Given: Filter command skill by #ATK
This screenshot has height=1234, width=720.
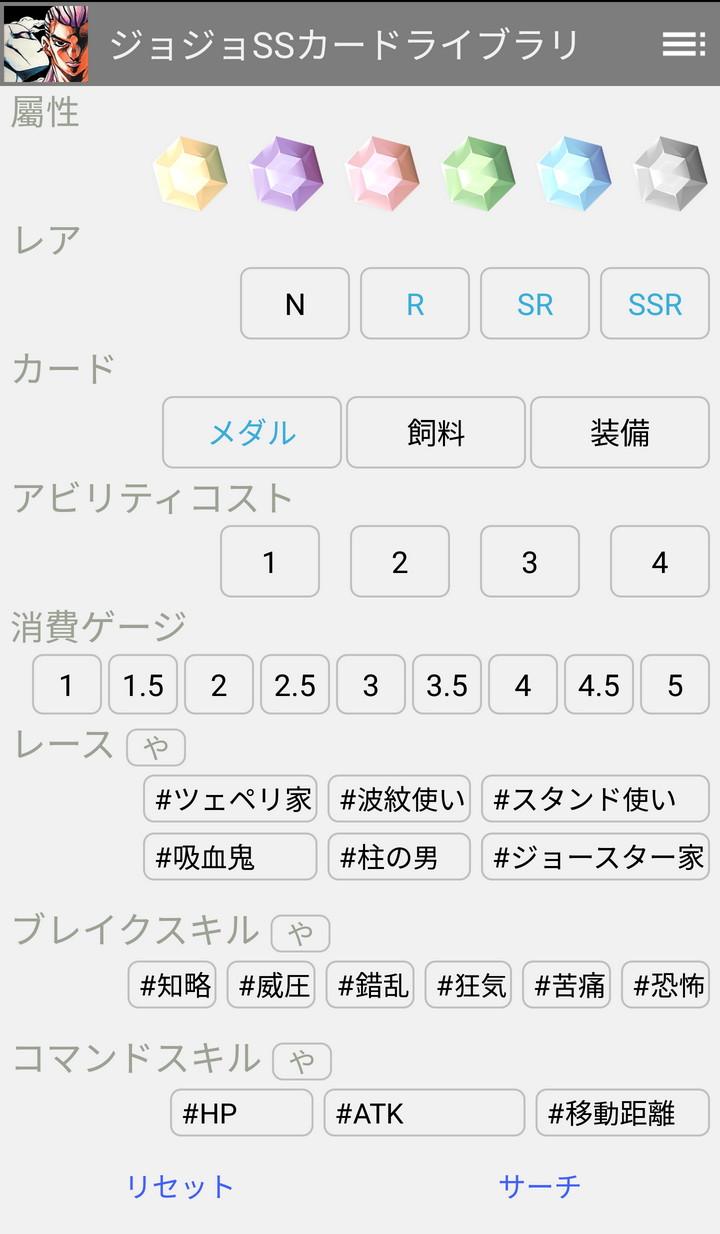Looking at the screenshot, I should (424, 1113).
